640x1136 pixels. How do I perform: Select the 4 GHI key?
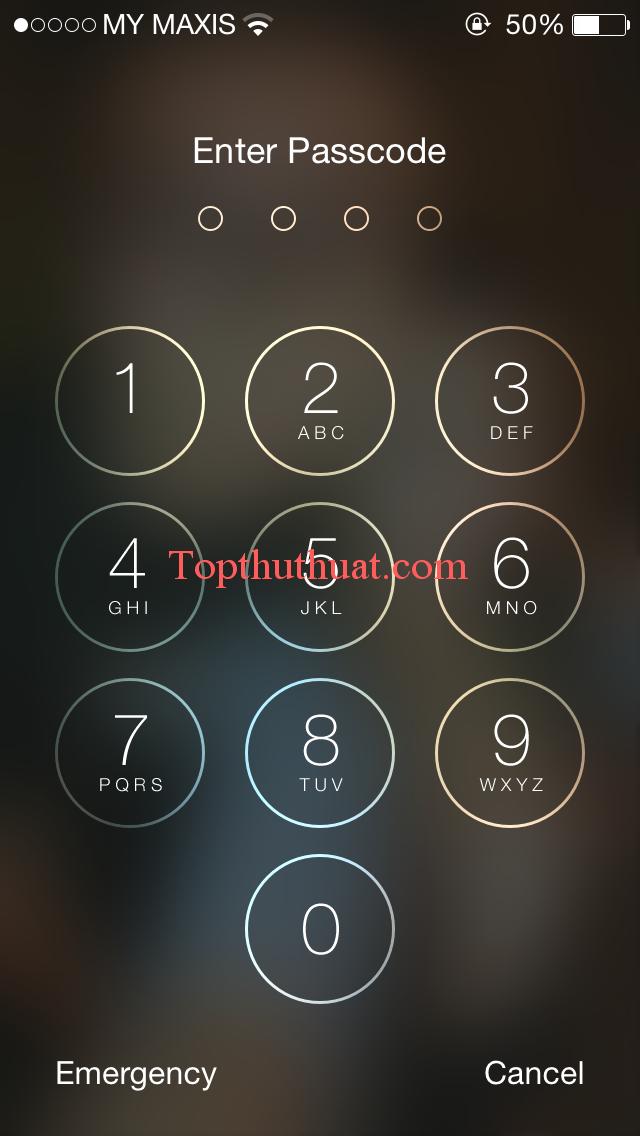[130, 577]
